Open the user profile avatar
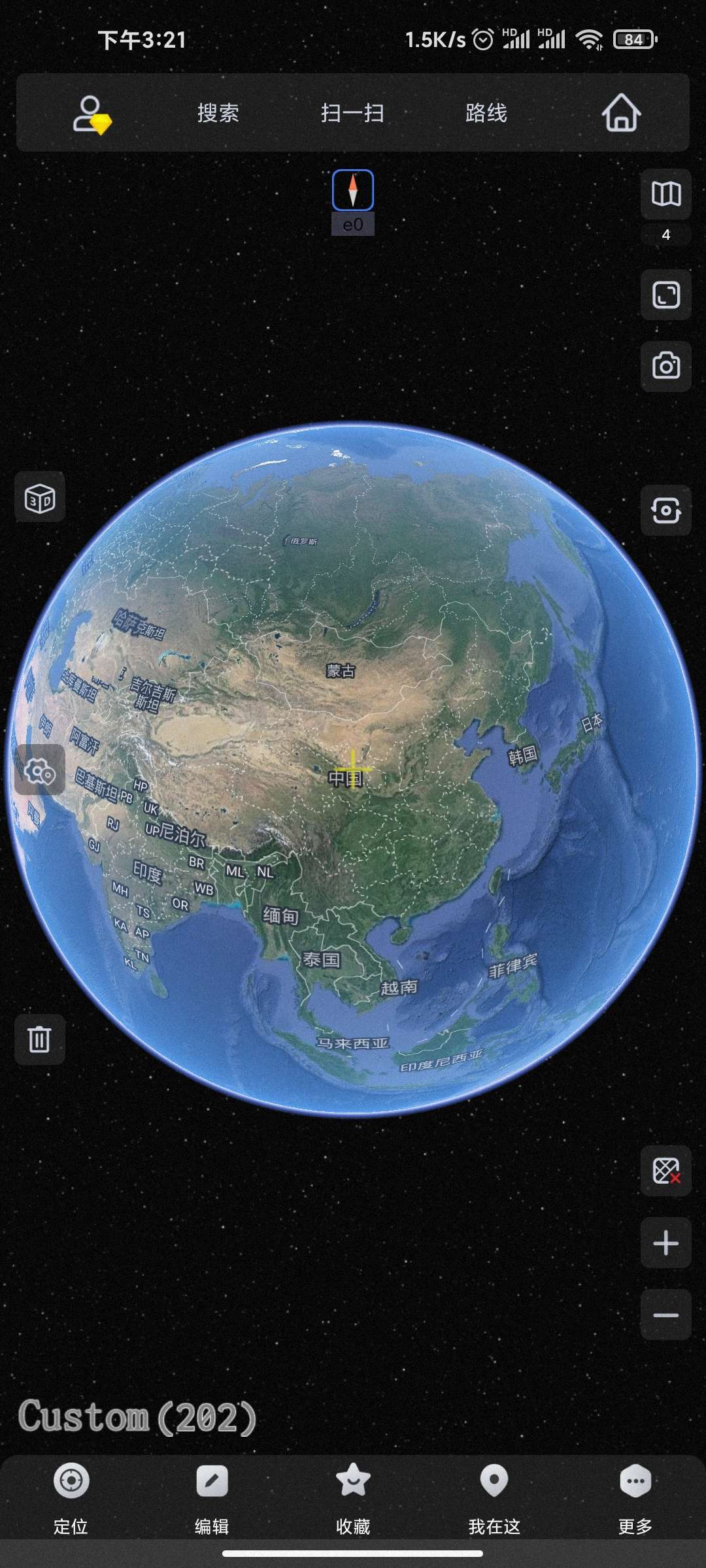The width and height of the screenshot is (706, 1568). point(92,112)
